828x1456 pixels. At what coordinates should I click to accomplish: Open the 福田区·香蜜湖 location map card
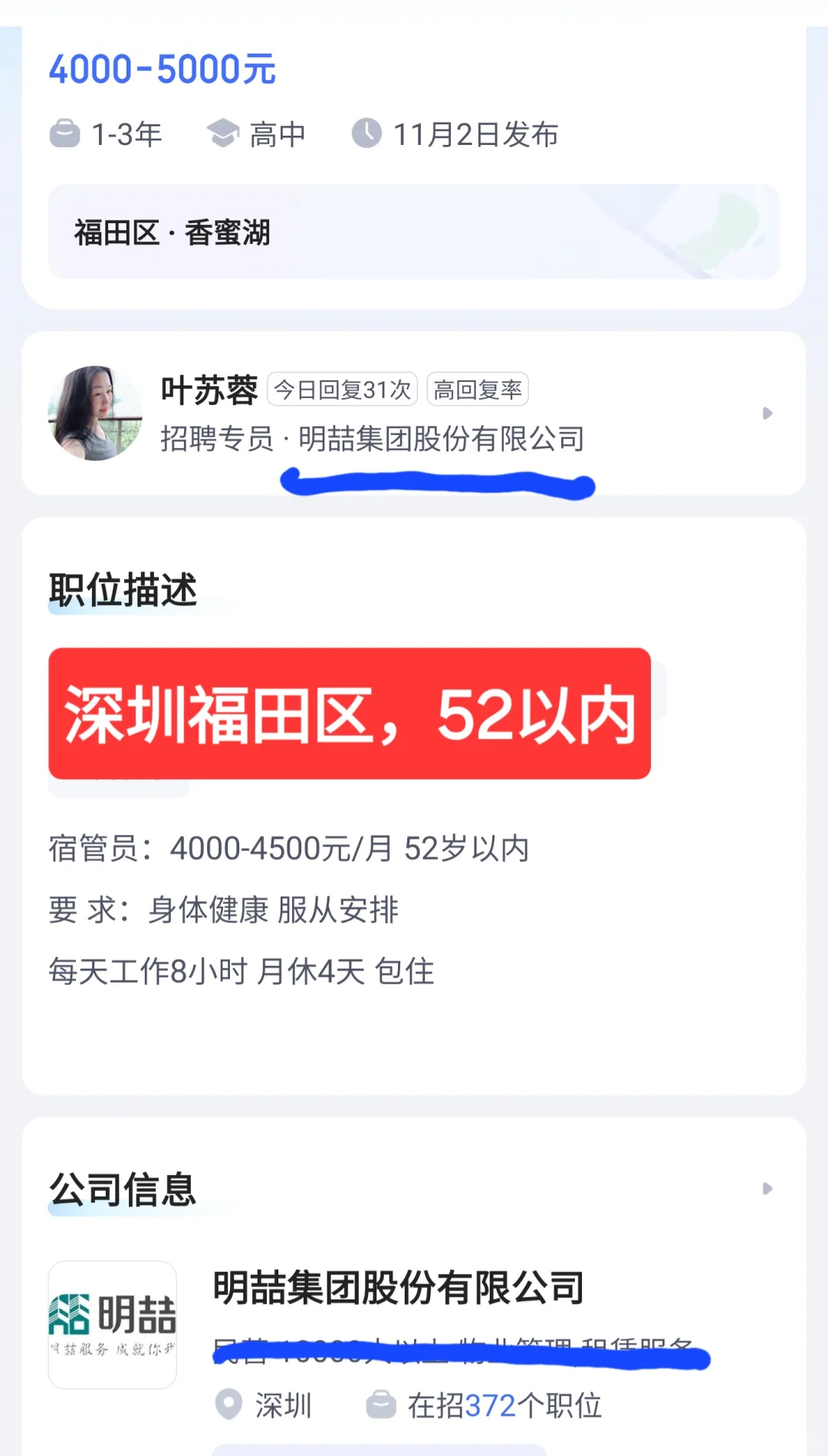414,232
